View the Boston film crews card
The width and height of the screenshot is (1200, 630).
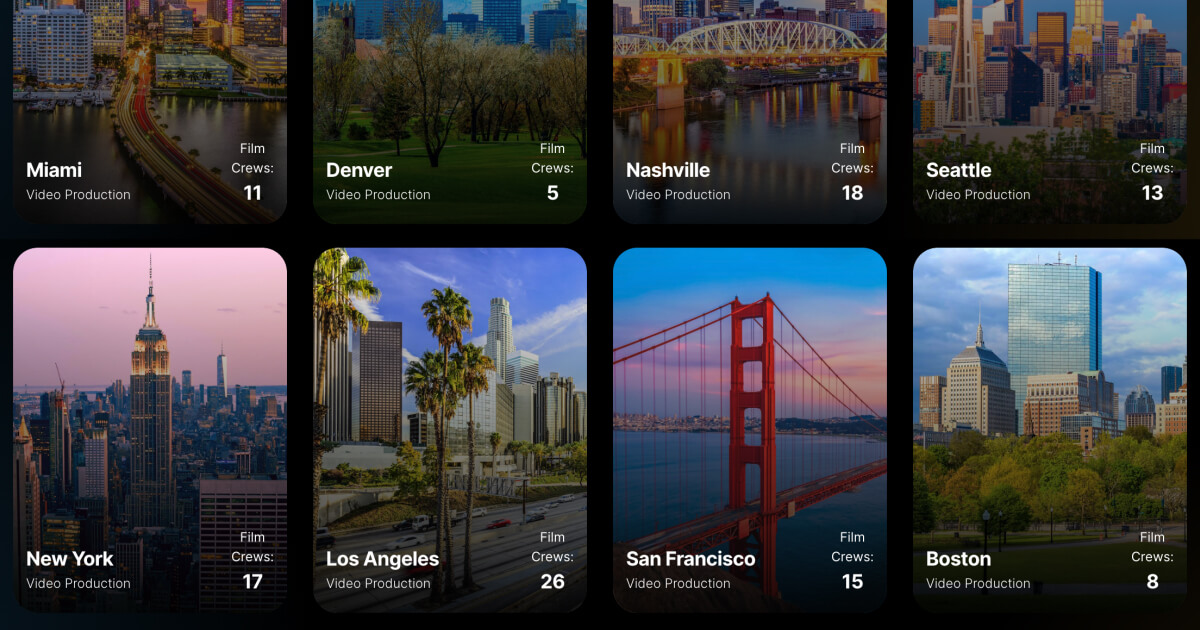(1050, 430)
